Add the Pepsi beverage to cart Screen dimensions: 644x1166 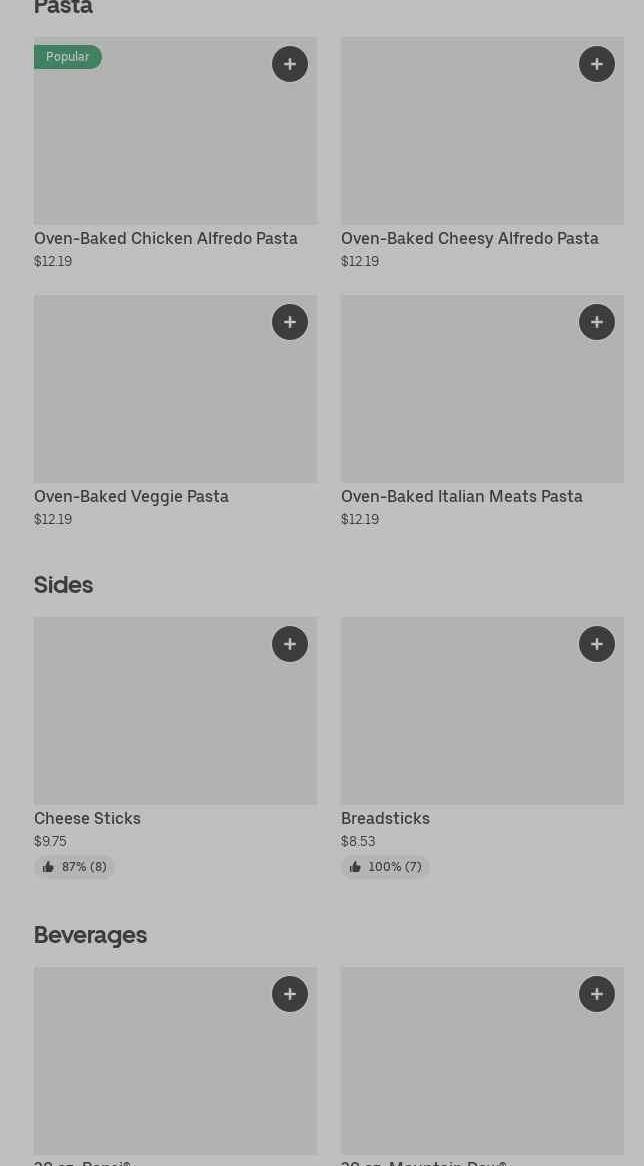coord(290,994)
